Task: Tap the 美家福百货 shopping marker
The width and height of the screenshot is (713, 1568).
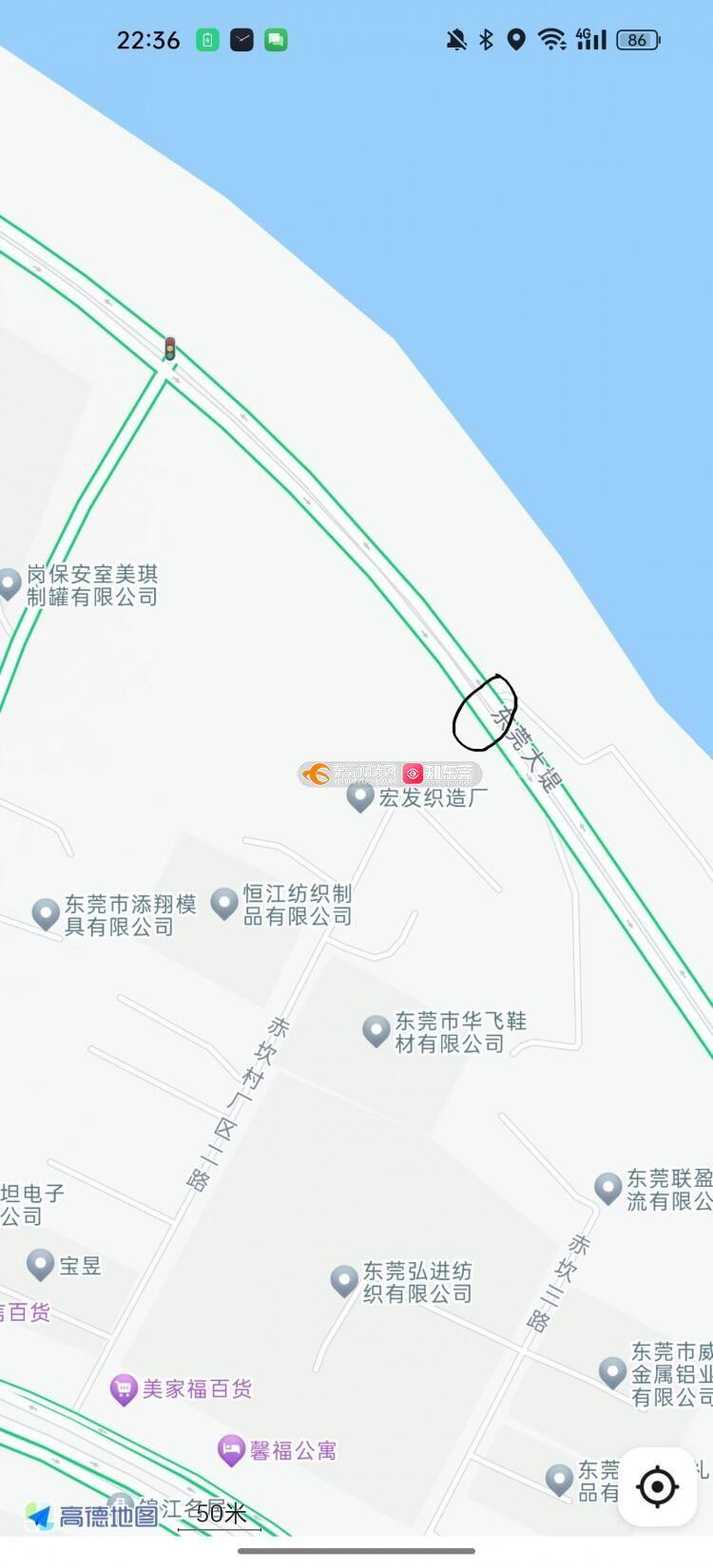Action: [124, 1388]
